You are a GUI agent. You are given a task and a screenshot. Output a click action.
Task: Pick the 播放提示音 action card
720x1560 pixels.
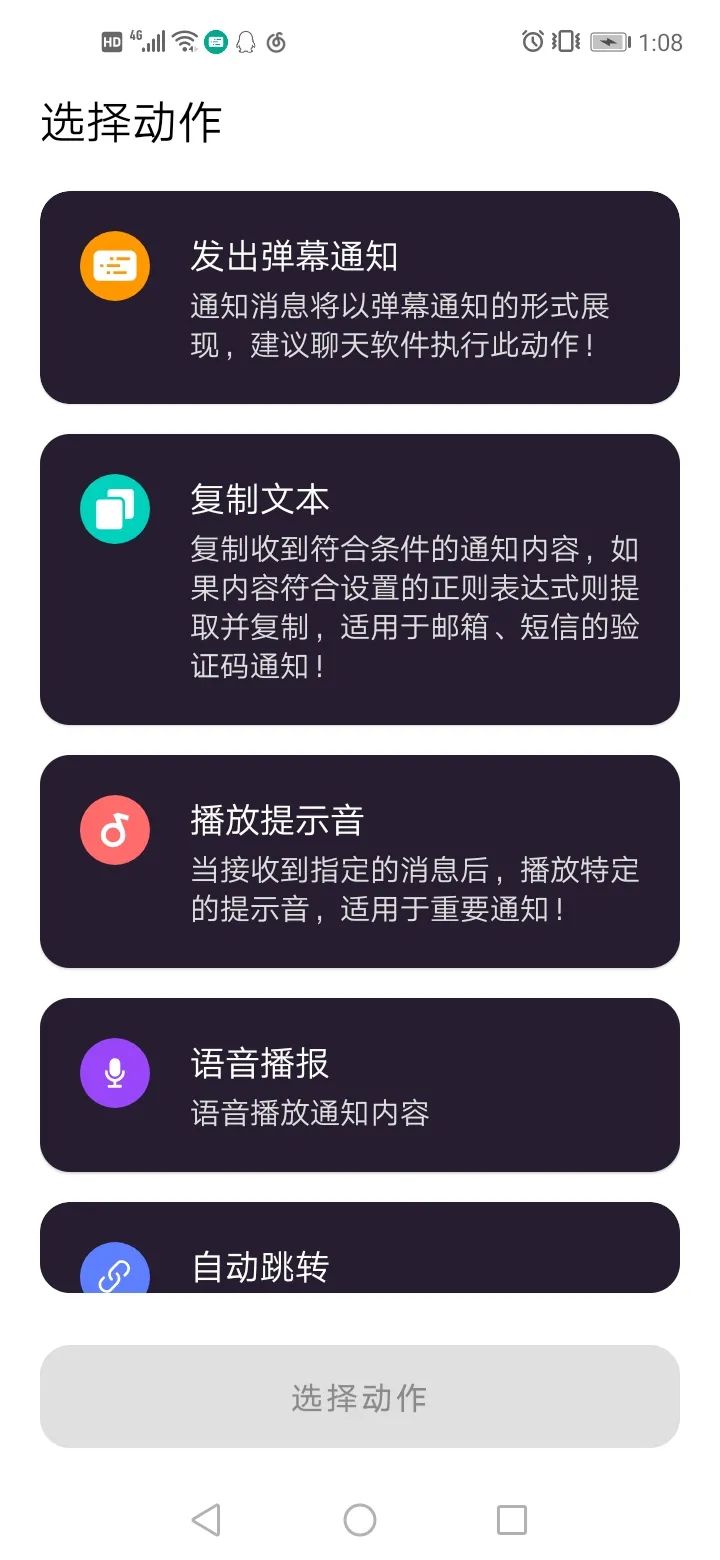coord(360,861)
